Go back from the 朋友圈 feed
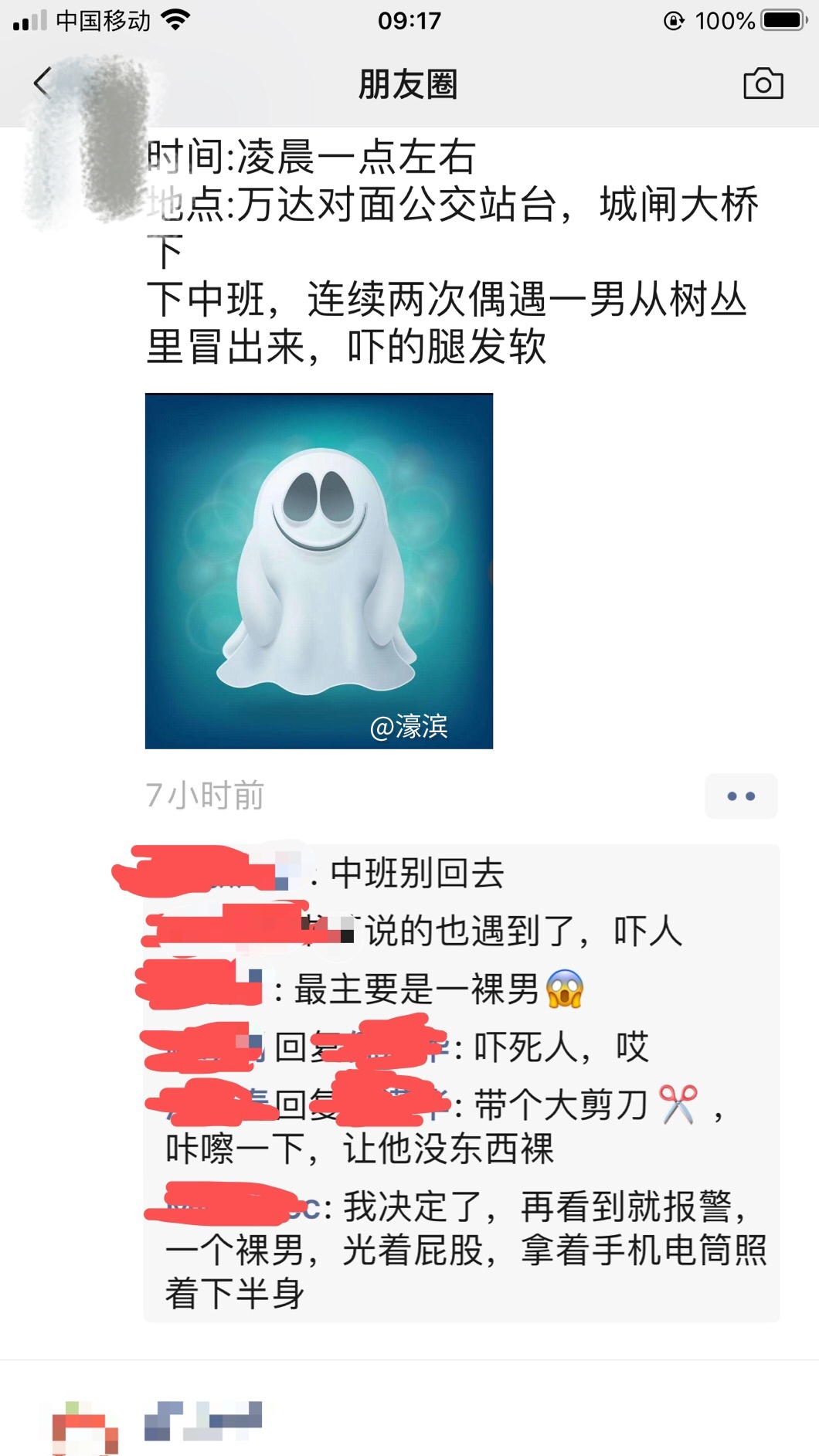Image resolution: width=819 pixels, height=1456 pixels. pos(42,83)
